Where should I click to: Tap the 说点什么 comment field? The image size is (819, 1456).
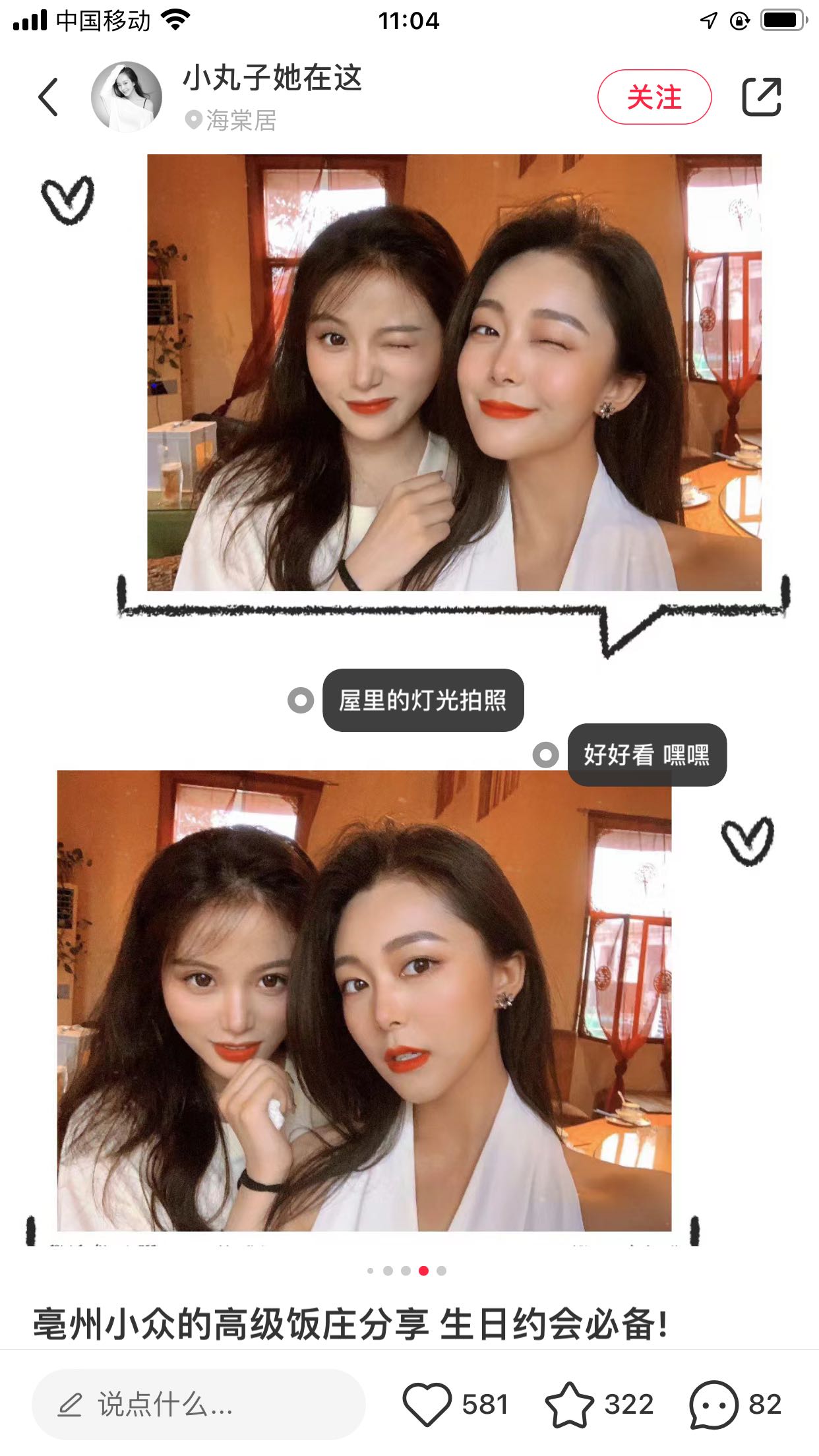(x=198, y=1405)
